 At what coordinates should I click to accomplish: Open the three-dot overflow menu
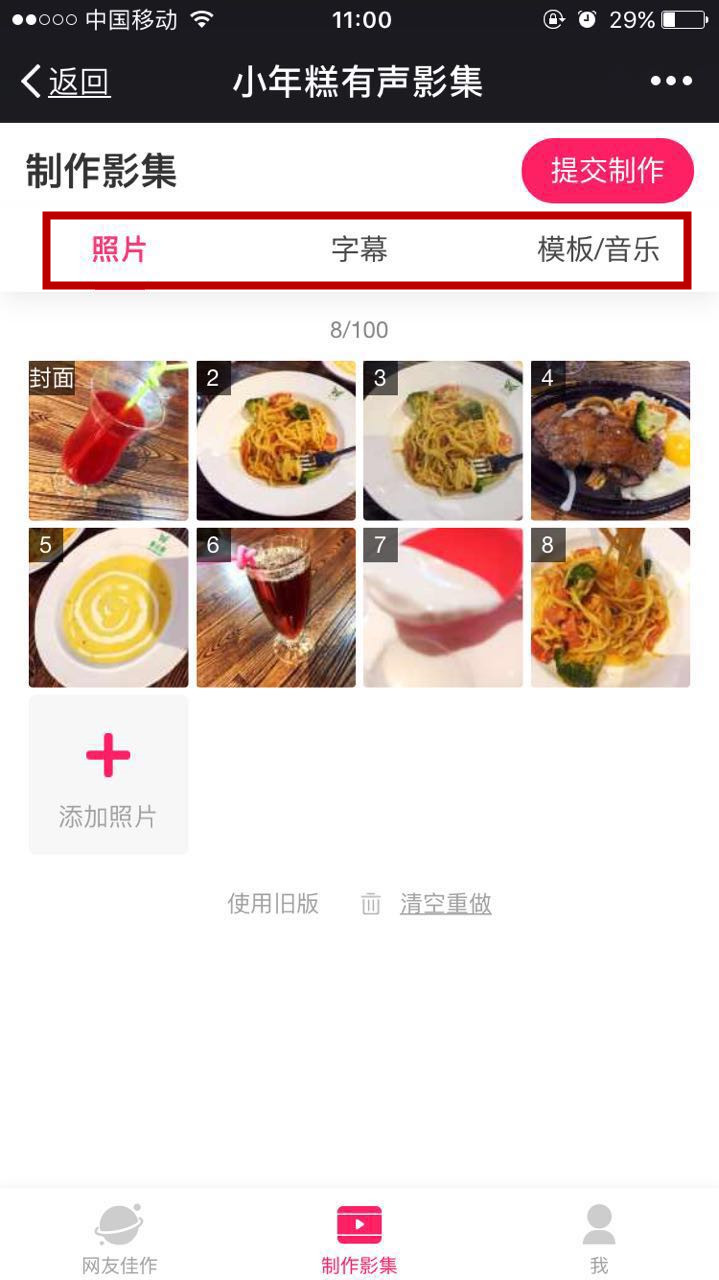click(x=671, y=82)
